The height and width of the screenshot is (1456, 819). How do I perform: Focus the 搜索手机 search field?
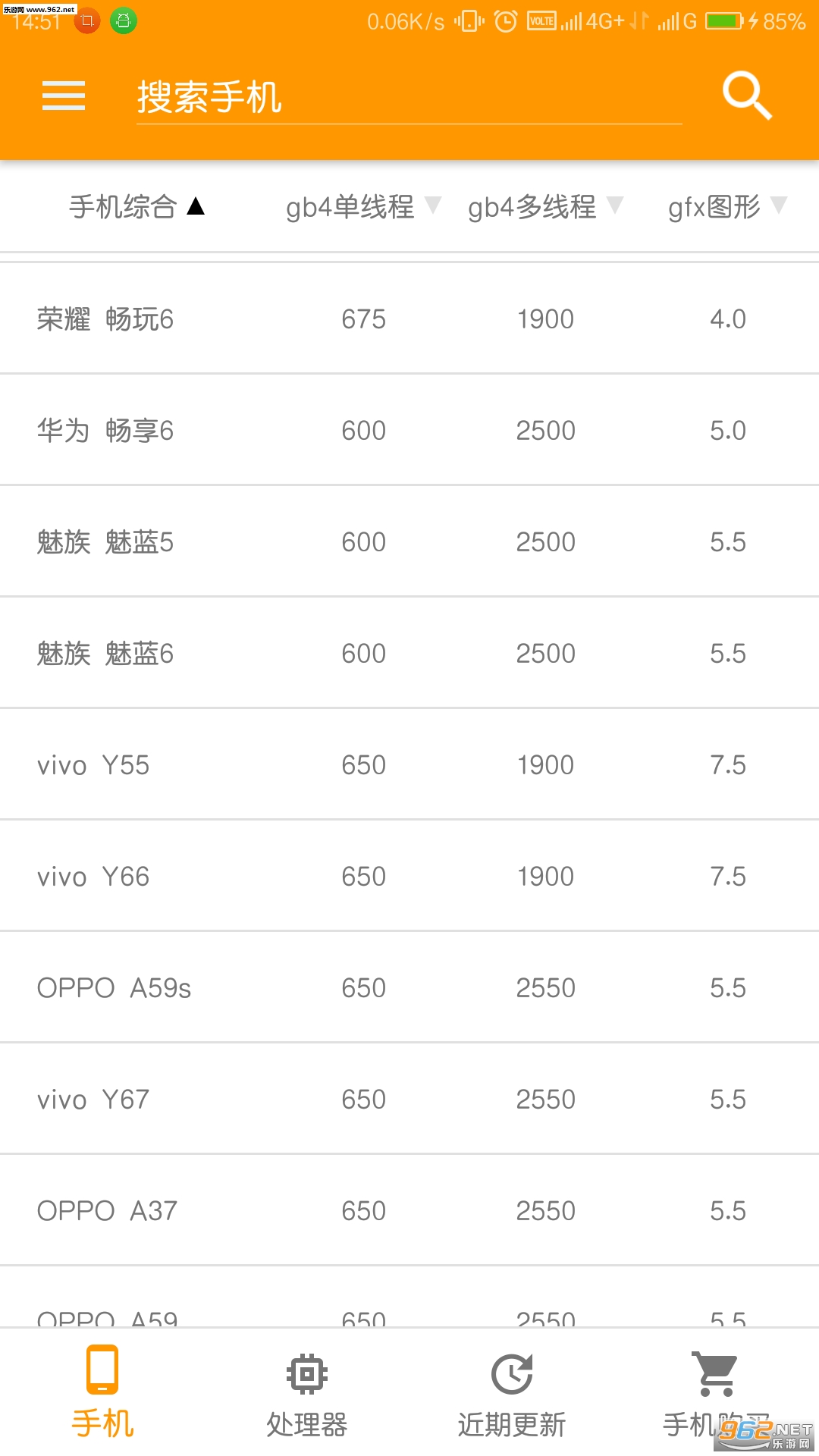tap(408, 98)
